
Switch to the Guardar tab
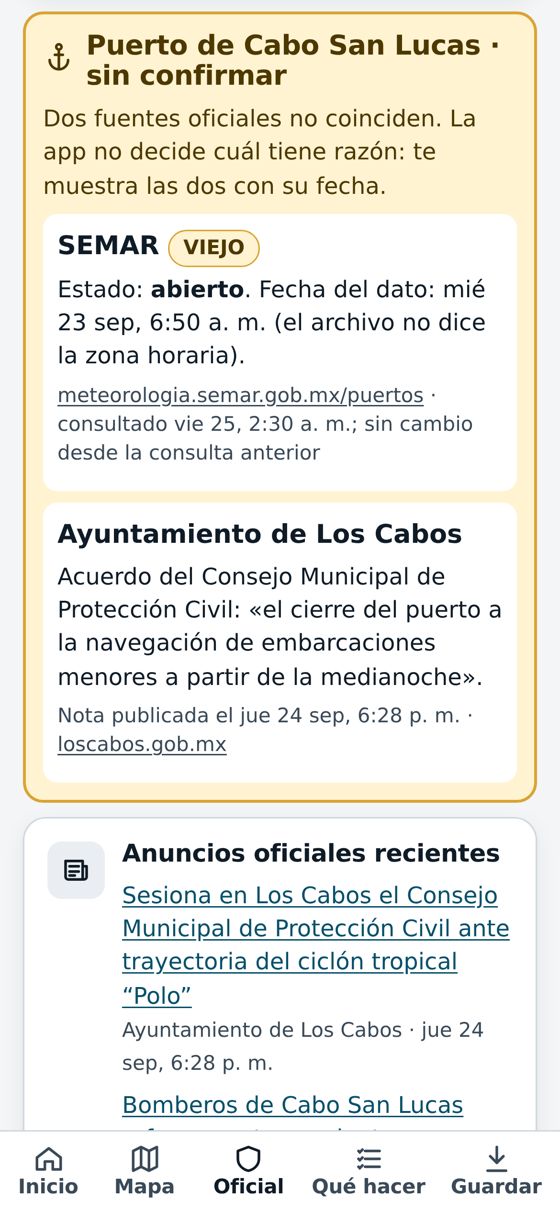(x=496, y=1172)
